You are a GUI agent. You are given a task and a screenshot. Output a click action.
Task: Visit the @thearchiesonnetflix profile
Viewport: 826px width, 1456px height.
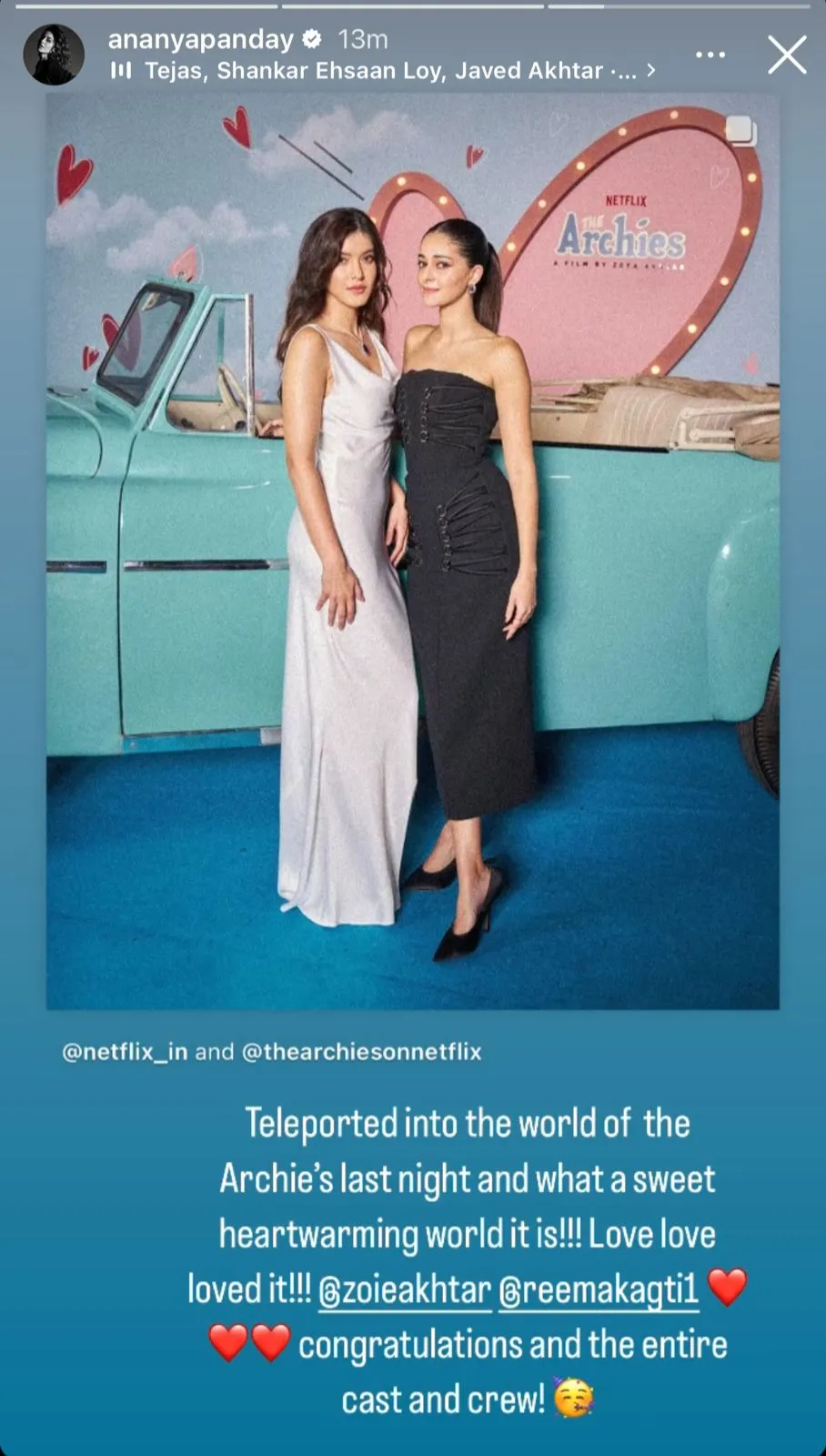click(361, 1052)
